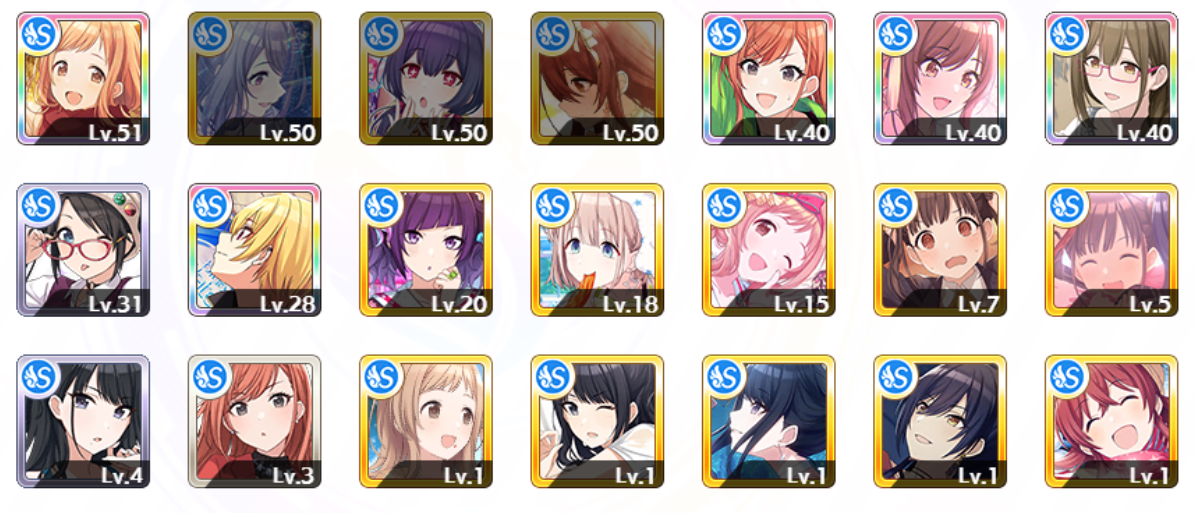Pick the Lv.3 support card
1196x513 pixels.
pyautogui.click(x=254, y=421)
